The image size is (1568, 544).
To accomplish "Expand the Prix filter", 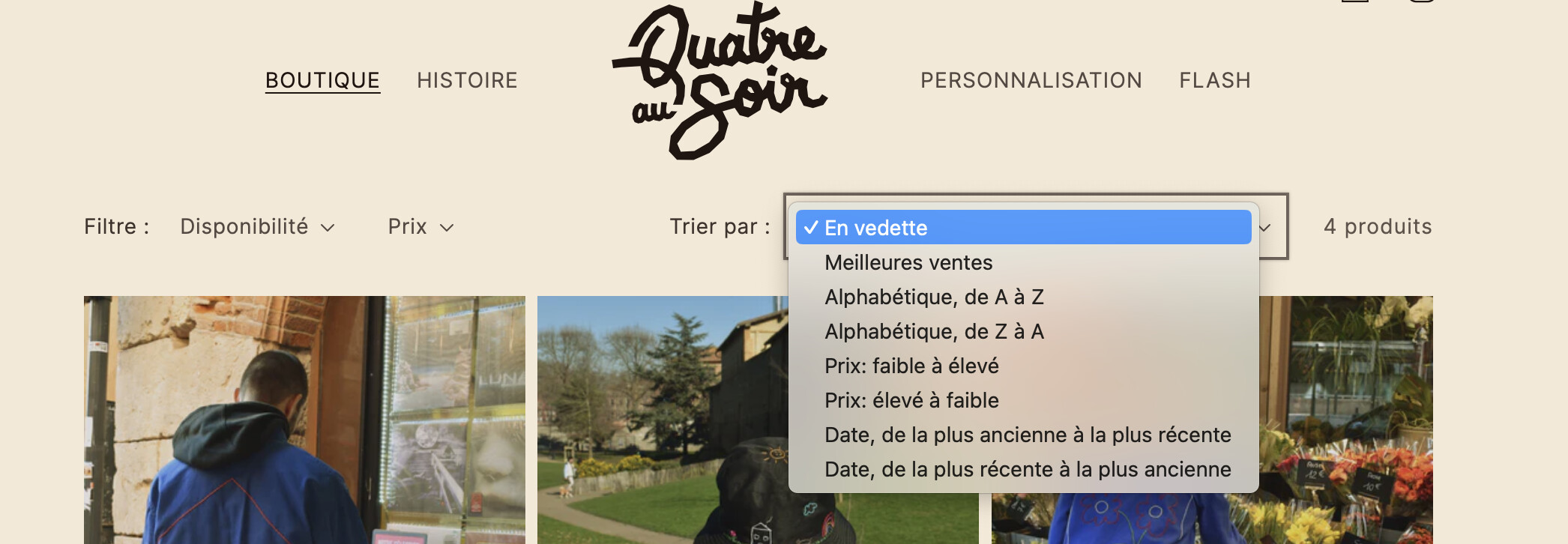I will click(x=420, y=226).
